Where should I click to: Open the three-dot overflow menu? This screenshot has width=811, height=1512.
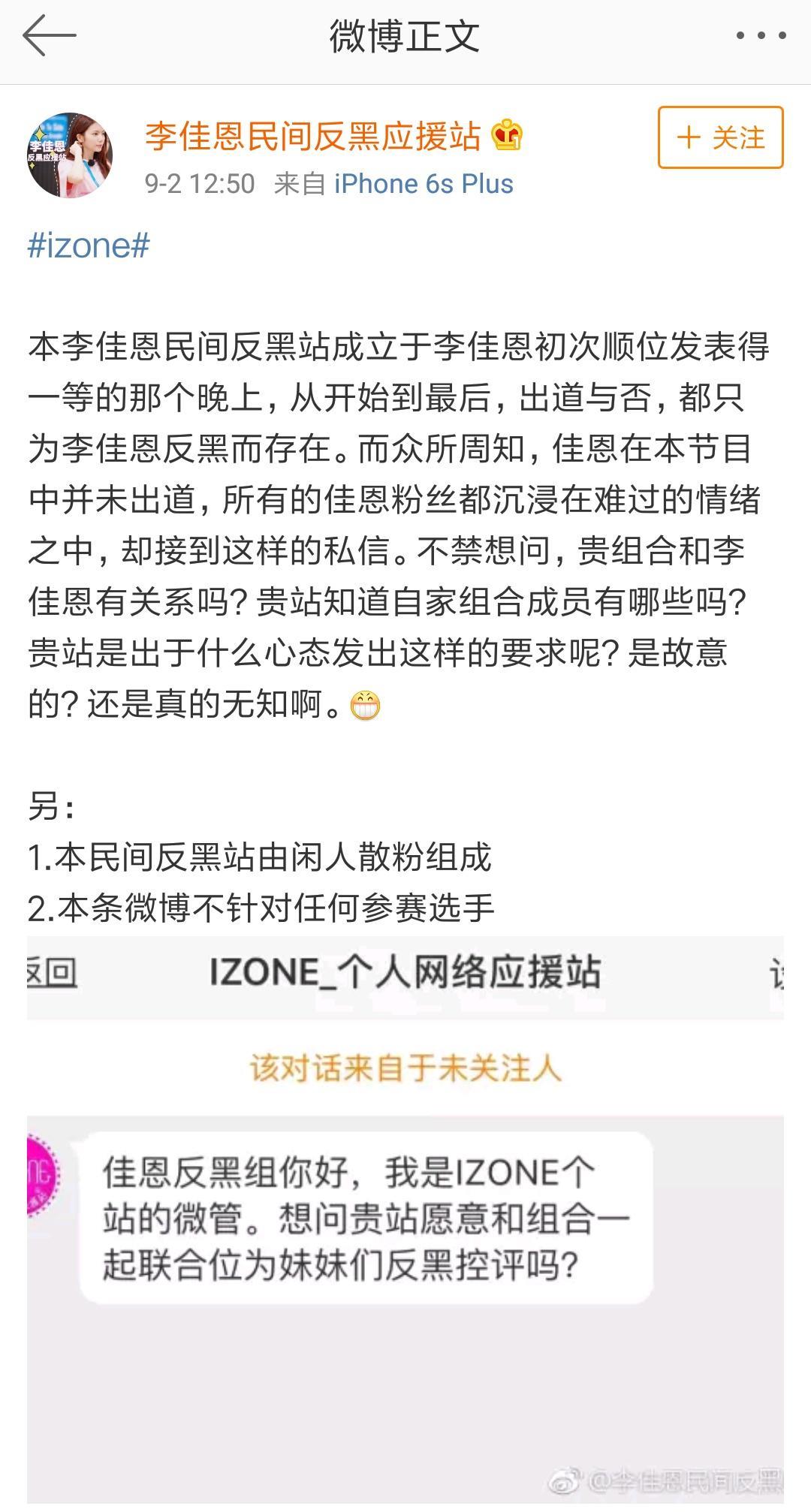[x=761, y=35]
